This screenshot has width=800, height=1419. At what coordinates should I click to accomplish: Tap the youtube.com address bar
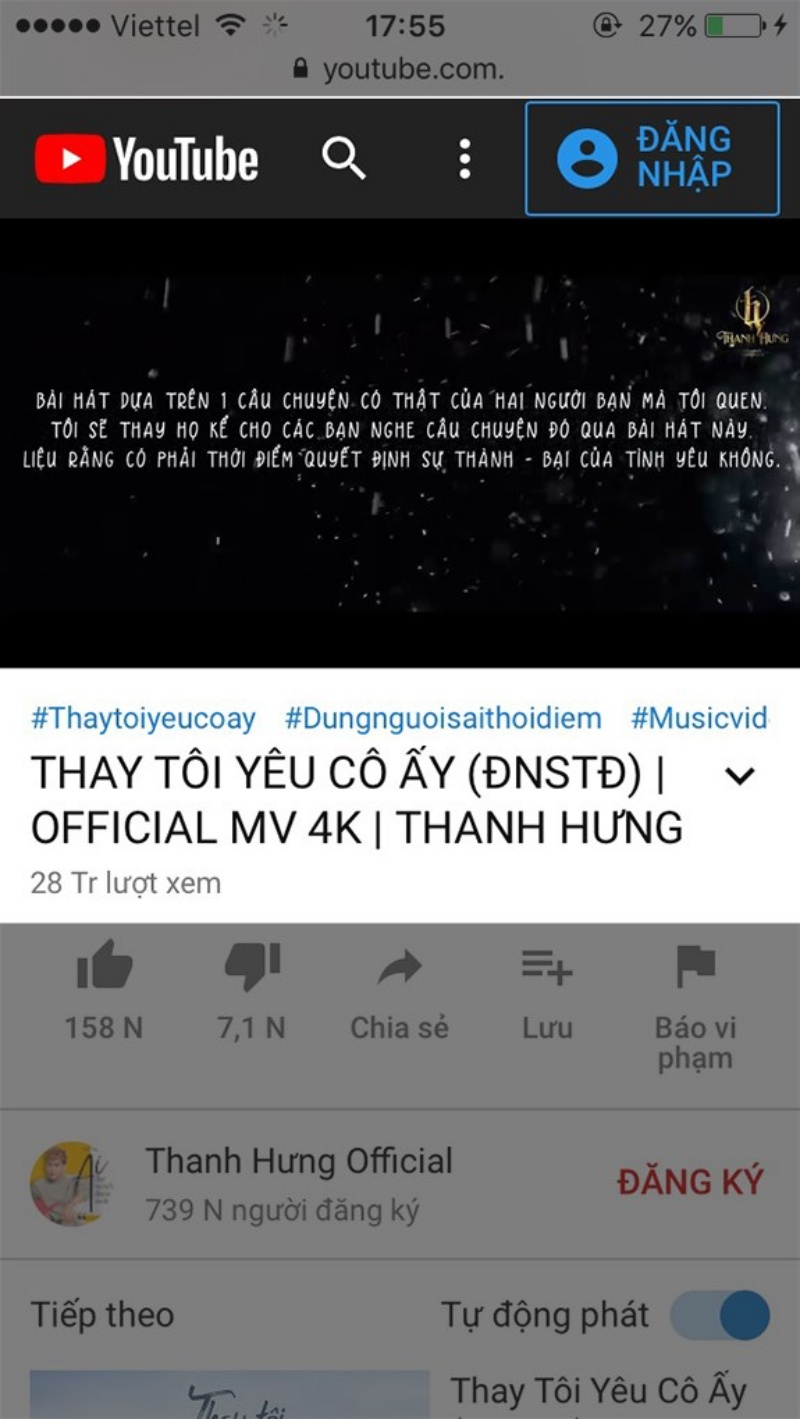coord(400,69)
